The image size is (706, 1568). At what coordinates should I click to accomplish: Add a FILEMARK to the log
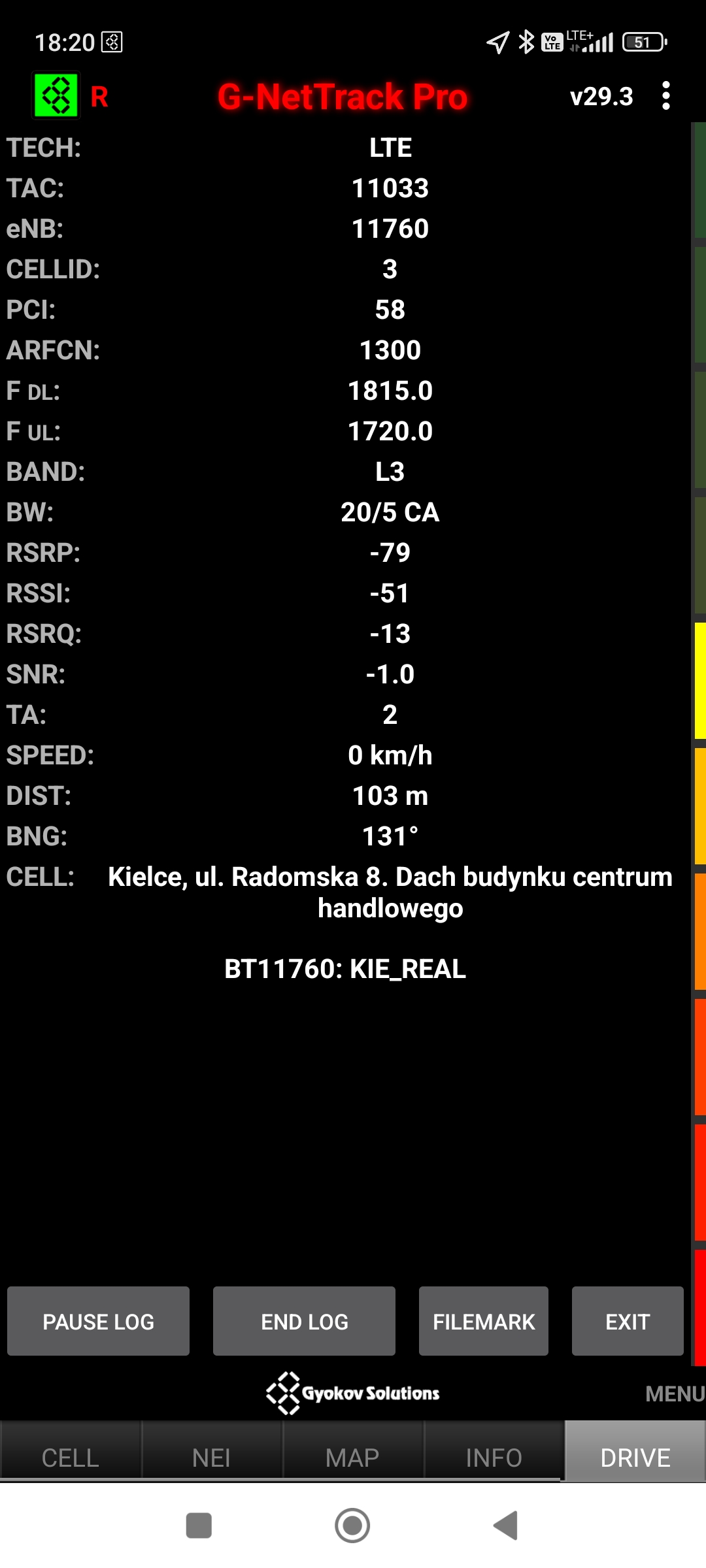(484, 1321)
